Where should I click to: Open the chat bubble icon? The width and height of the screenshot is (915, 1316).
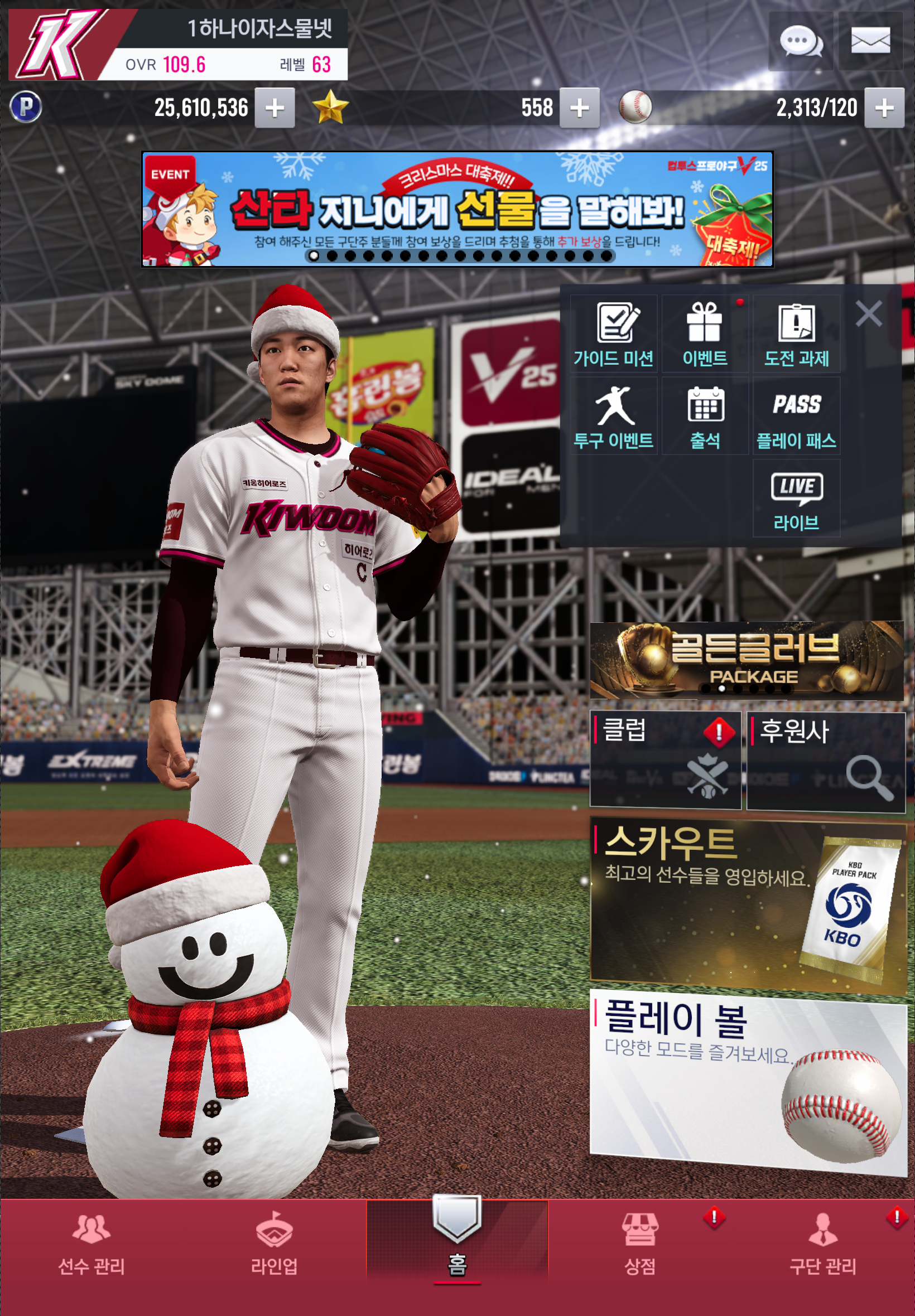click(801, 41)
